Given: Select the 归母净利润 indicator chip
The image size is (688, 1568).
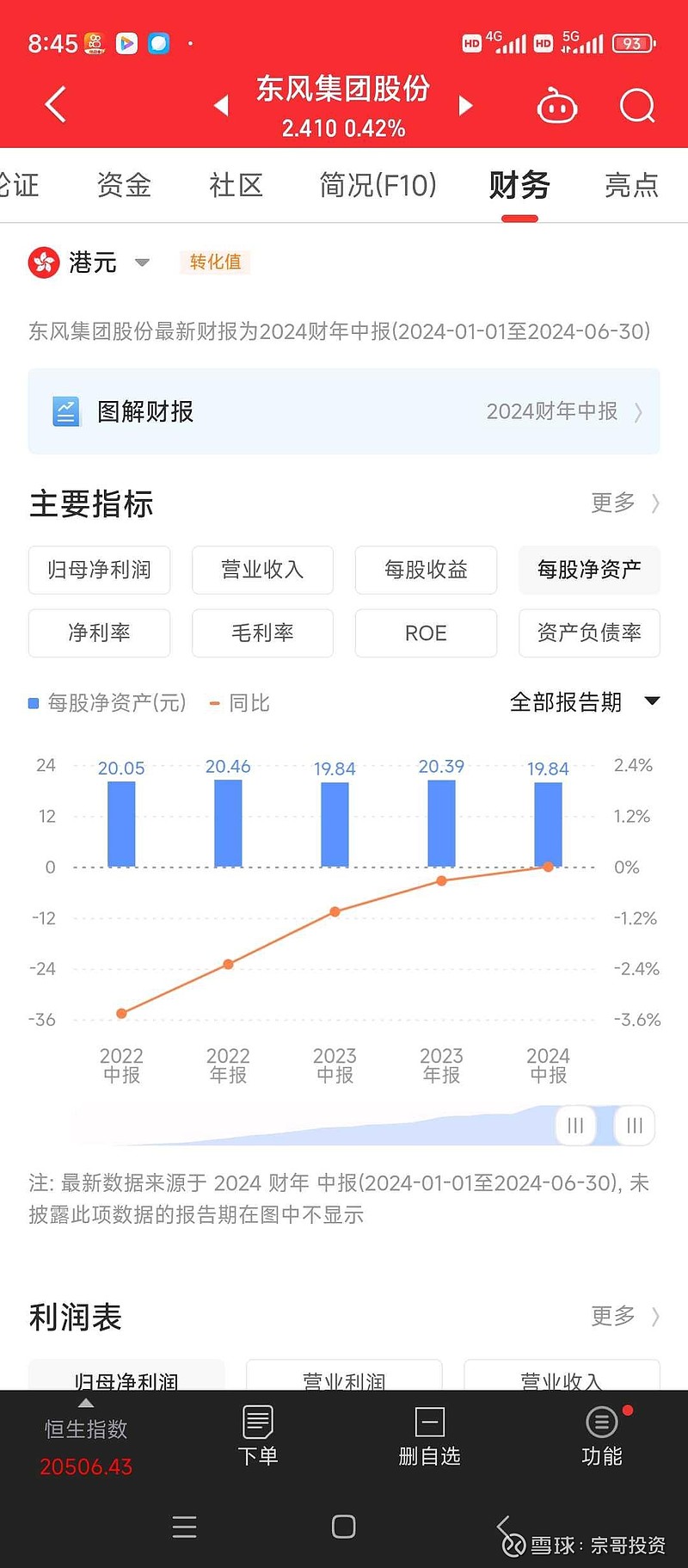Looking at the screenshot, I should [99, 570].
